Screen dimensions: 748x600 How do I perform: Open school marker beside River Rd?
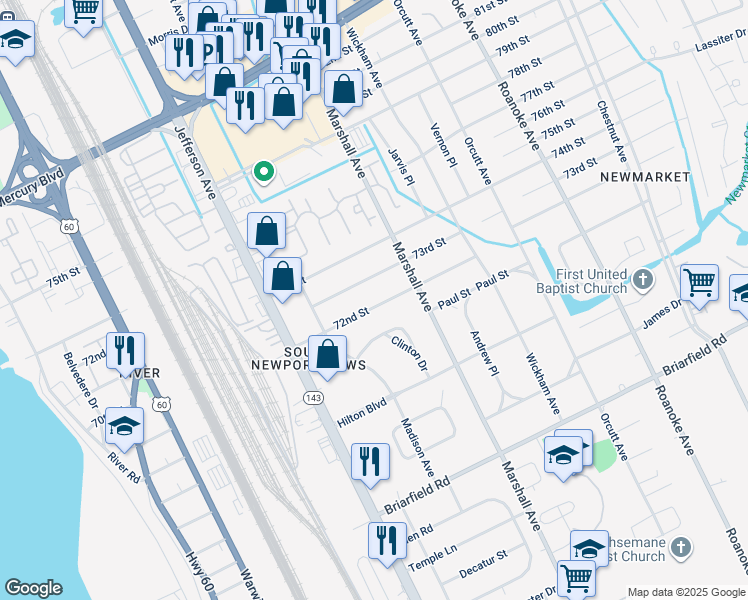click(125, 424)
